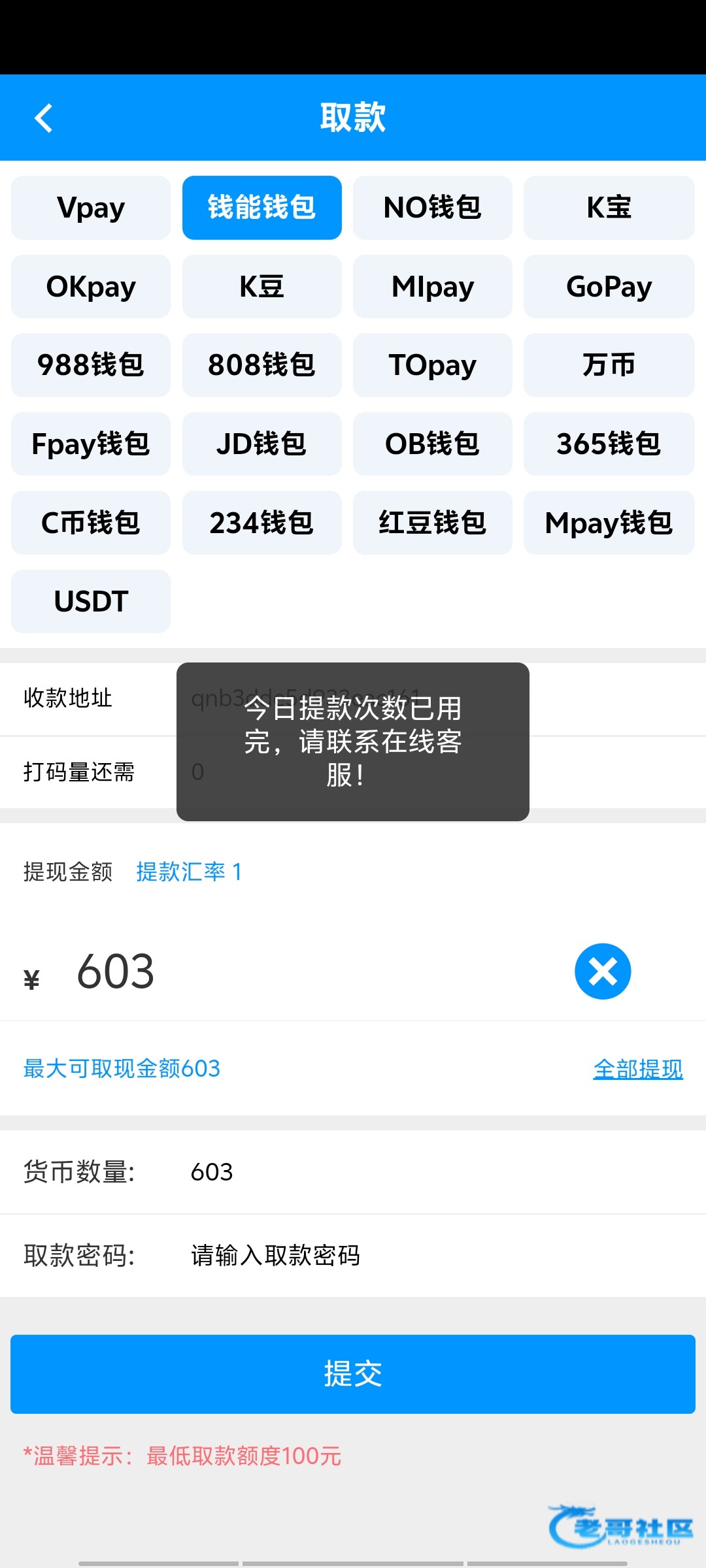706x1568 pixels.
Task: Pick the 808钱包 wallet
Action: (261, 365)
